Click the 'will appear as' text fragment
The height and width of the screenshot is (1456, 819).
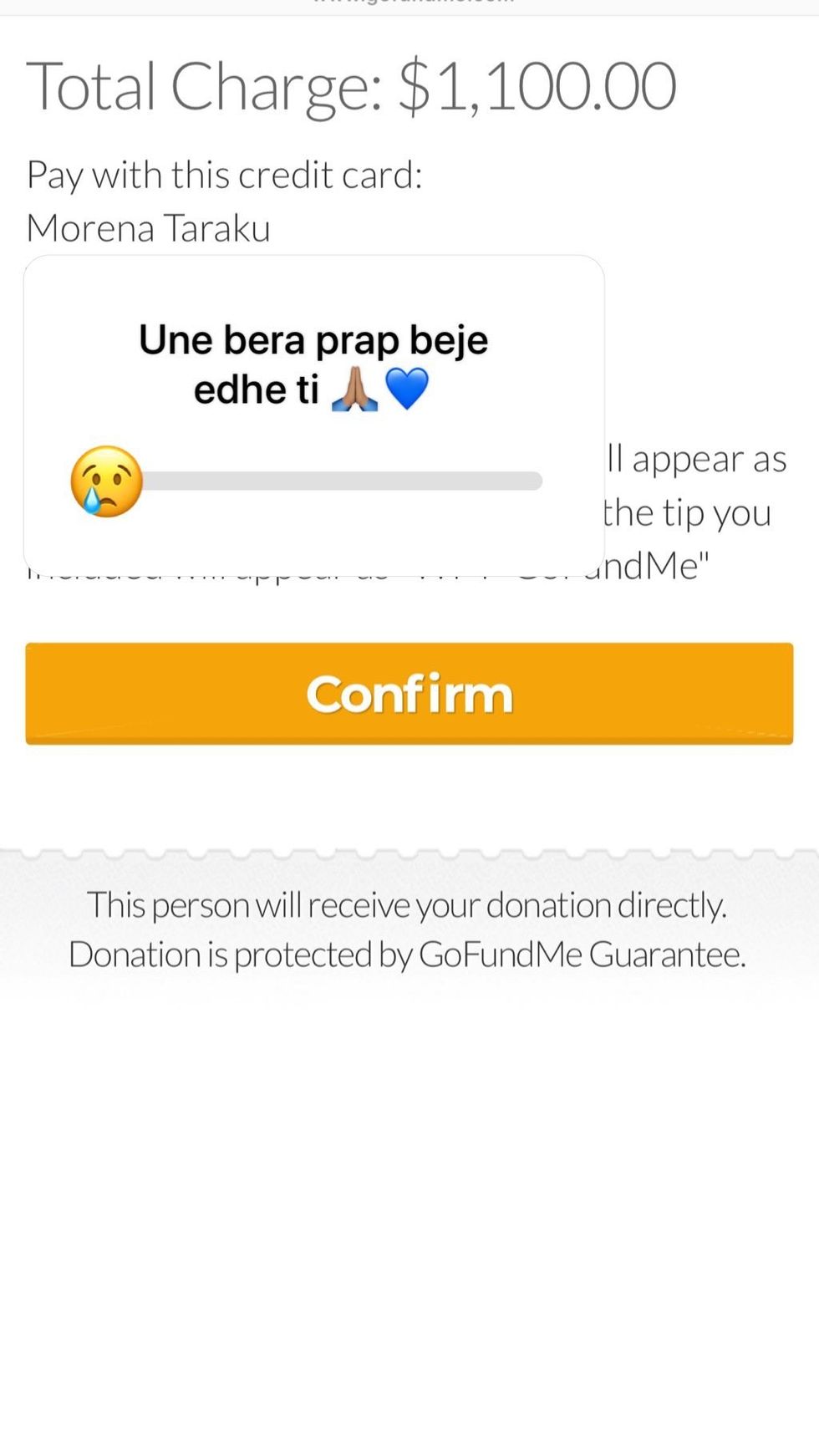(x=698, y=458)
